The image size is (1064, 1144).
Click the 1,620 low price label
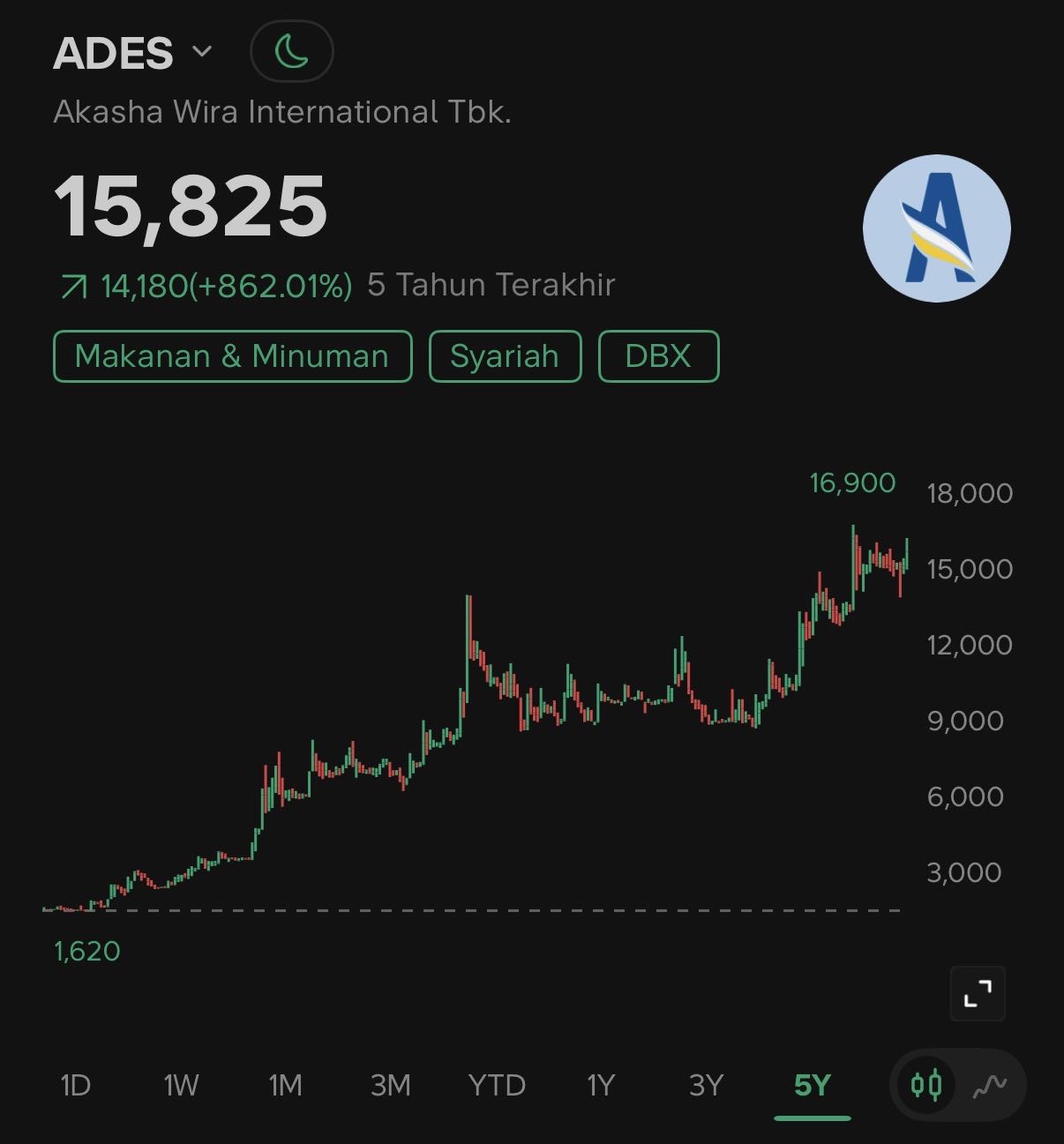click(x=87, y=952)
